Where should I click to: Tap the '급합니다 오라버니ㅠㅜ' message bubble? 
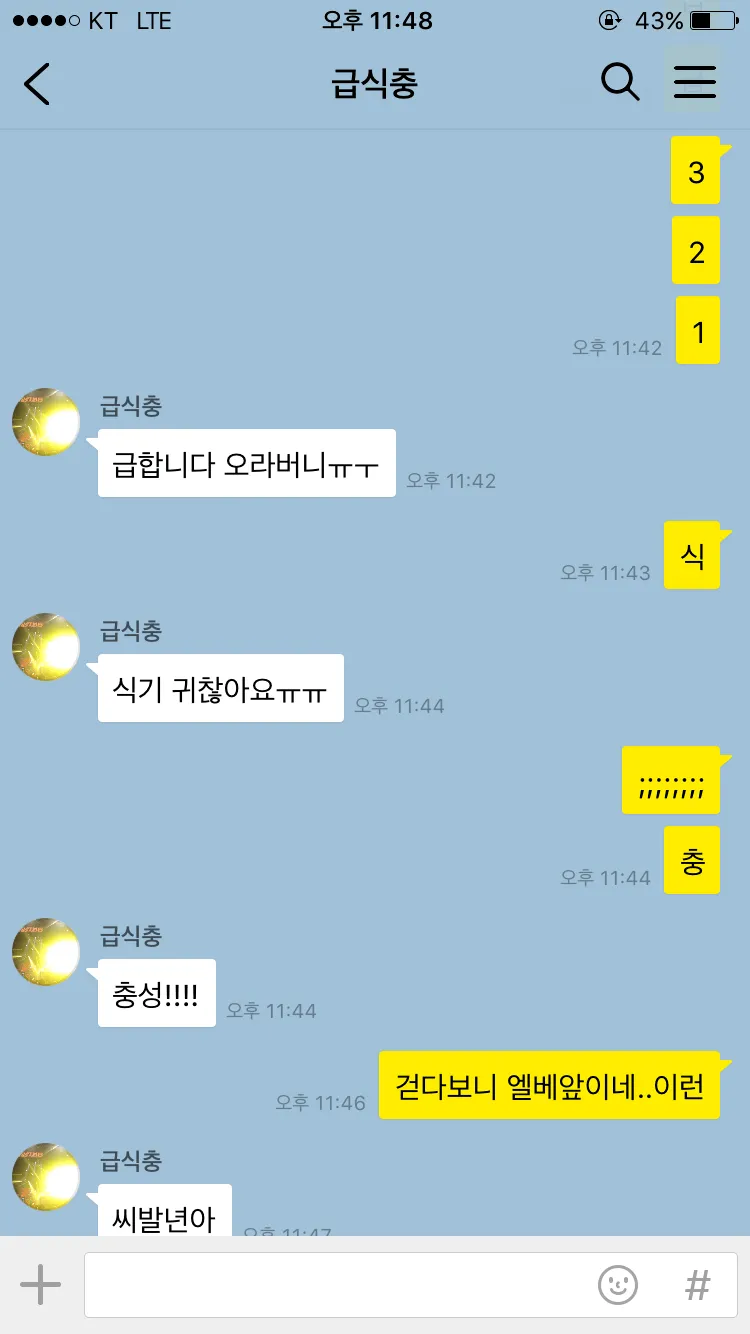tap(246, 463)
